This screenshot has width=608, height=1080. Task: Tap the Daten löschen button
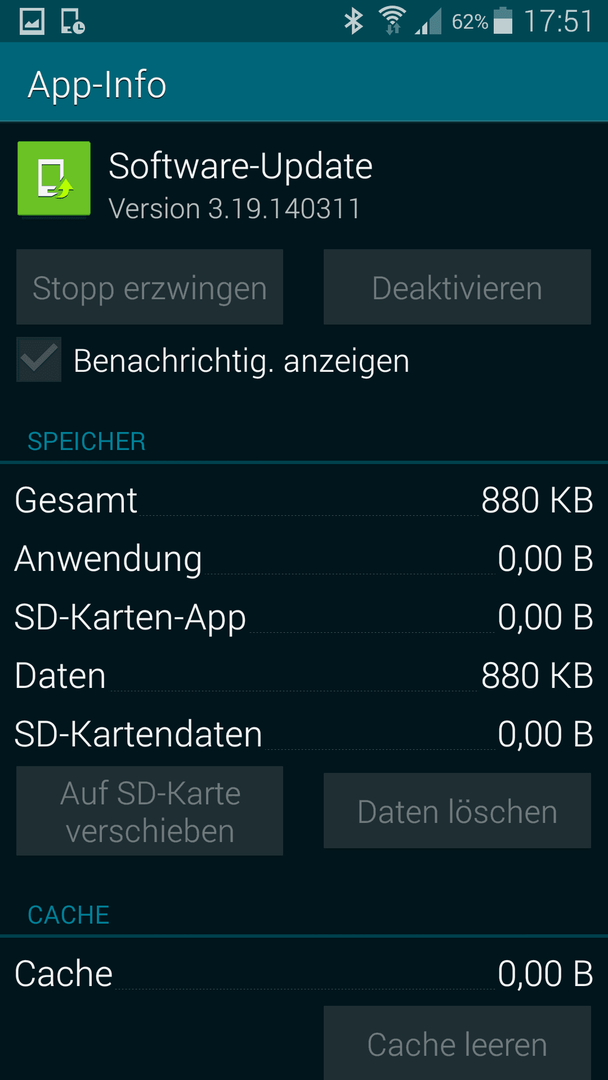coord(457,811)
